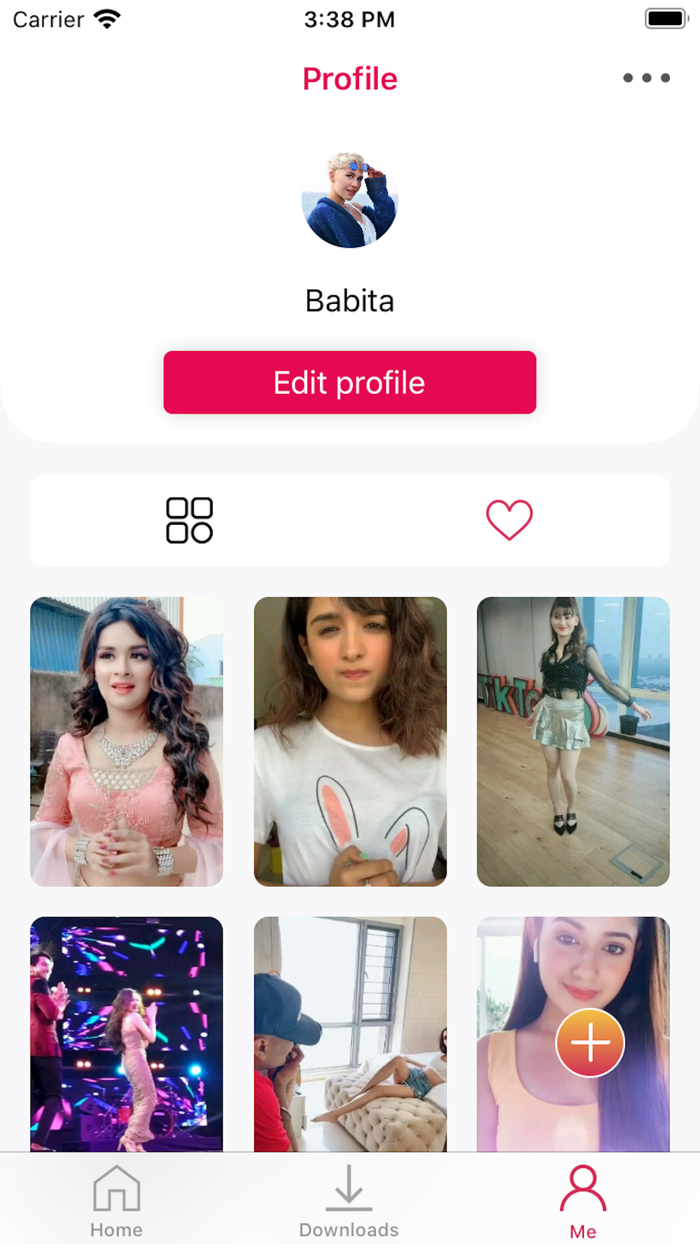Open the video of woman in pink lehenga
The image size is (700, 1244).
click(126, 741)
